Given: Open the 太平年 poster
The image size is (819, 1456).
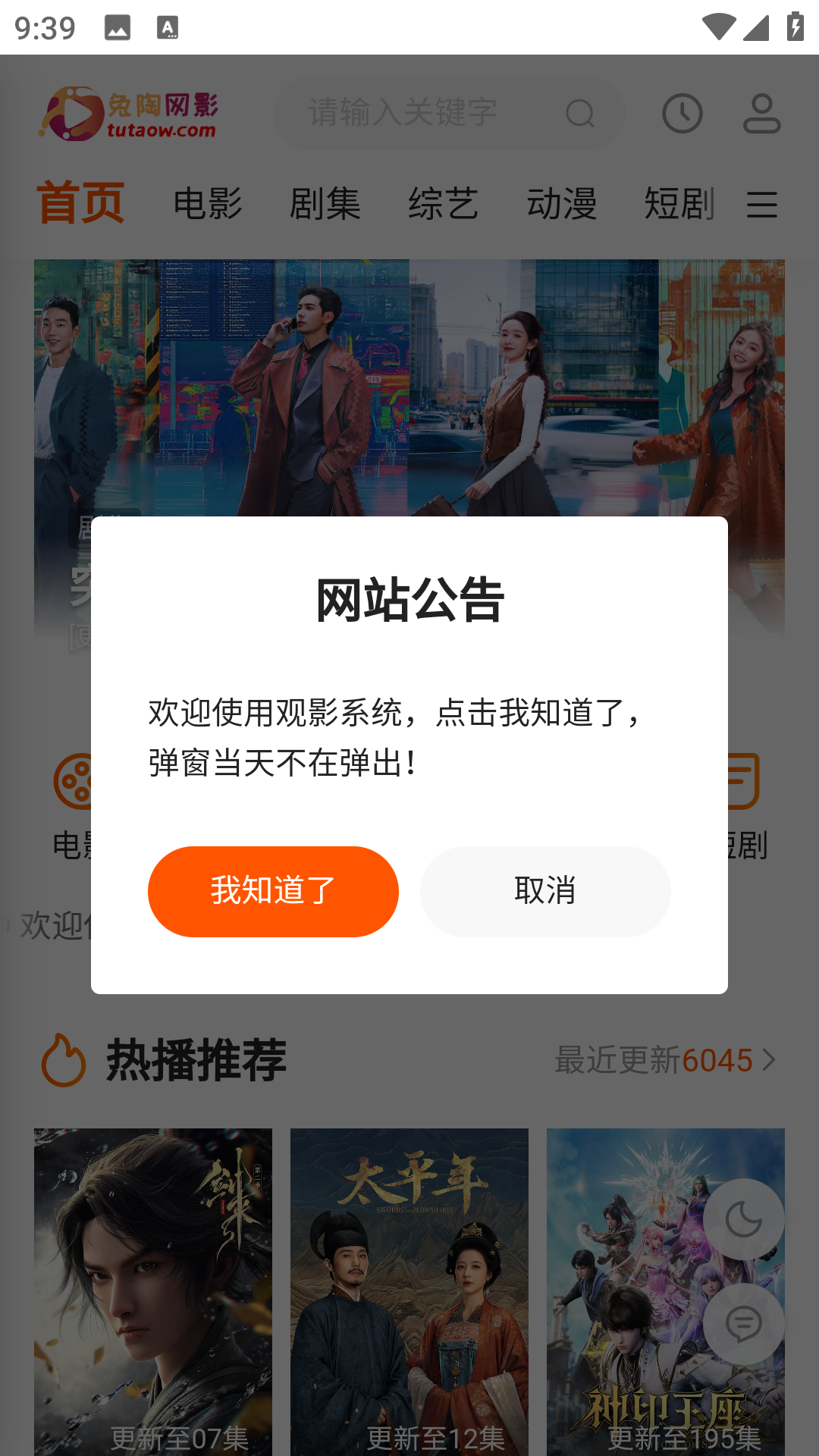Looking at the screenshot, I should coord(409,1289).
